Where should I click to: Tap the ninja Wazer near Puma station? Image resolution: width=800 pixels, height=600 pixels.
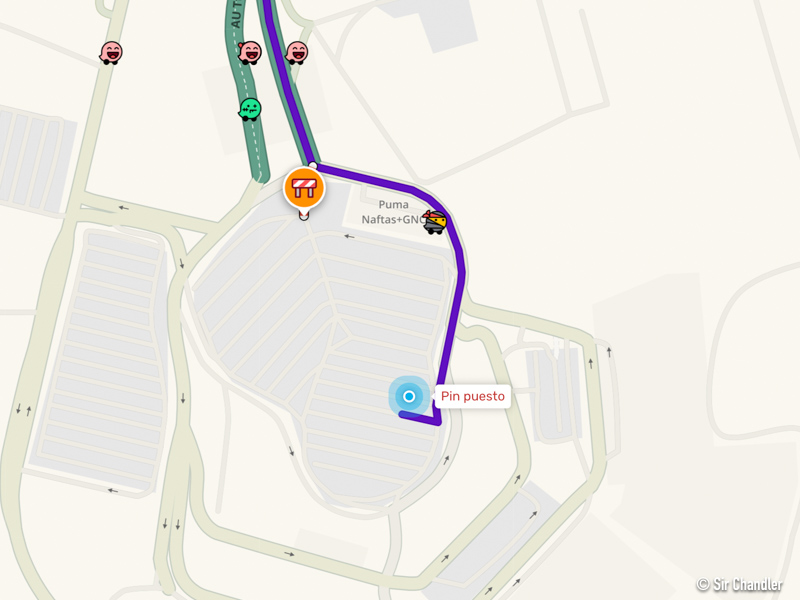tap(435, 221)
